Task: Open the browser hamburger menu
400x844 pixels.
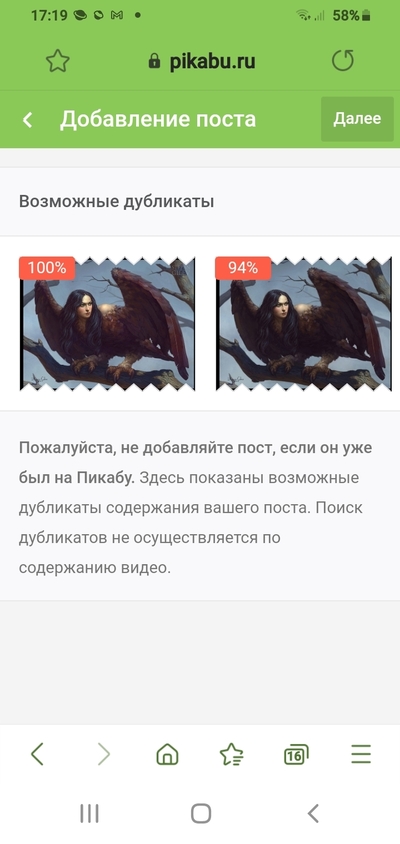Action: point(361,754)
